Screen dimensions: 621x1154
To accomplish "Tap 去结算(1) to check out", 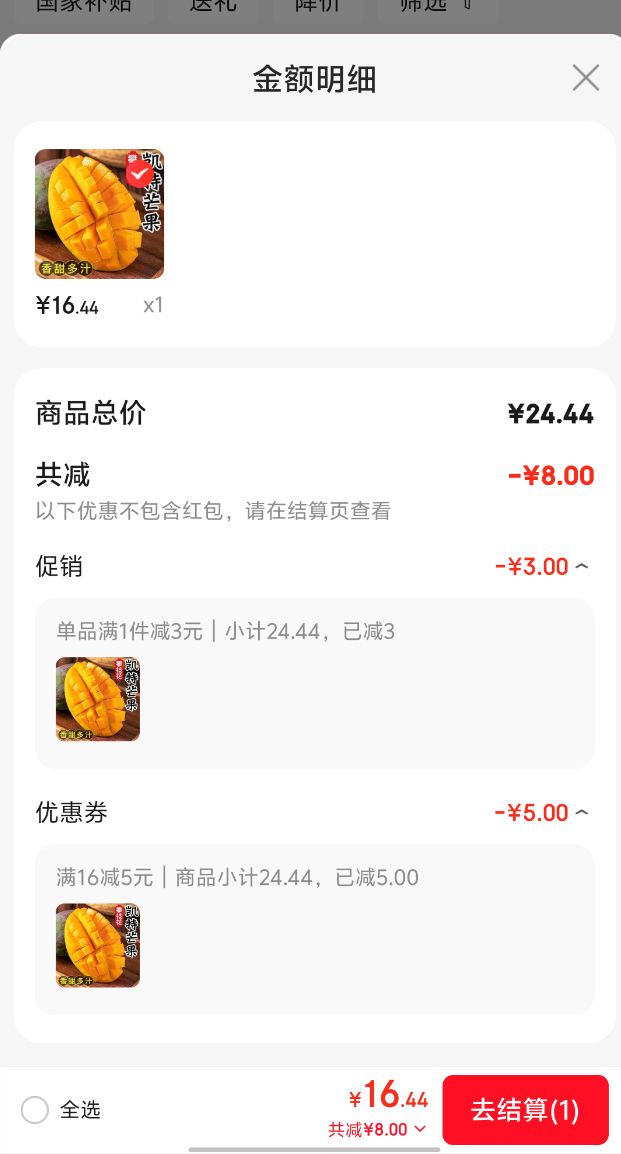I will click(525, 1110).
